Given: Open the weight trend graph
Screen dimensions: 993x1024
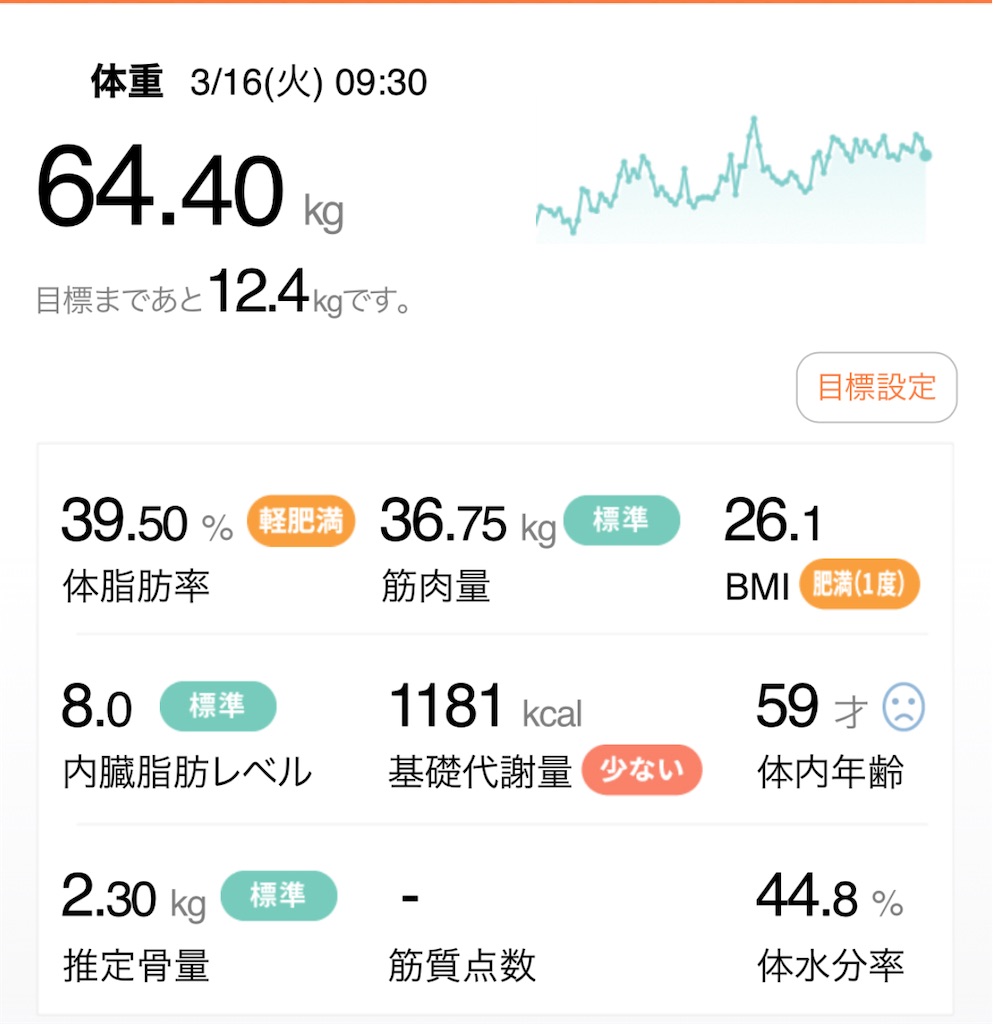Looking at the screenshot, I should click(733, 180).
